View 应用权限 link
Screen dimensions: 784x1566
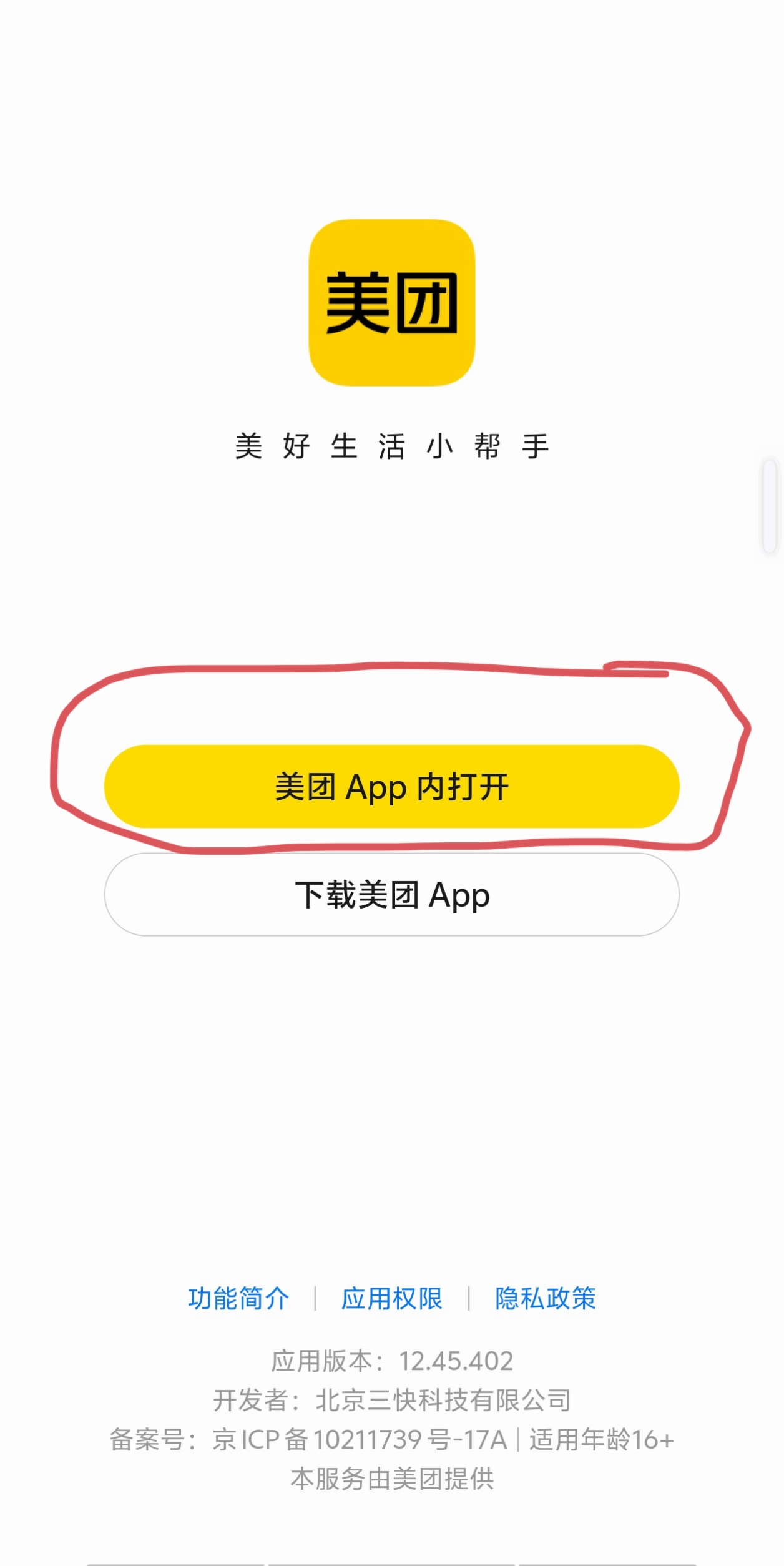(391, 1299)
